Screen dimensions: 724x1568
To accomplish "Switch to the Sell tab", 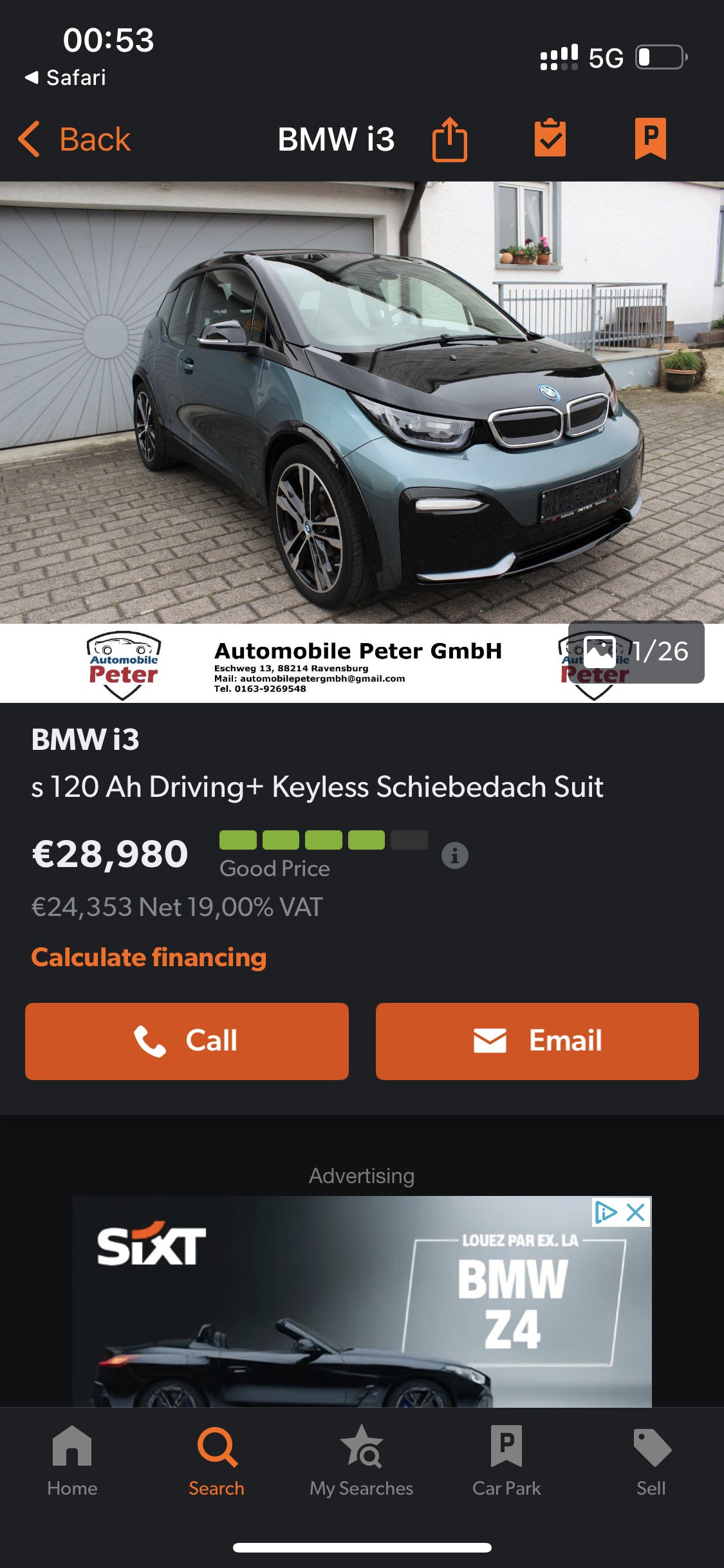I will click(x=651, y=1461).
